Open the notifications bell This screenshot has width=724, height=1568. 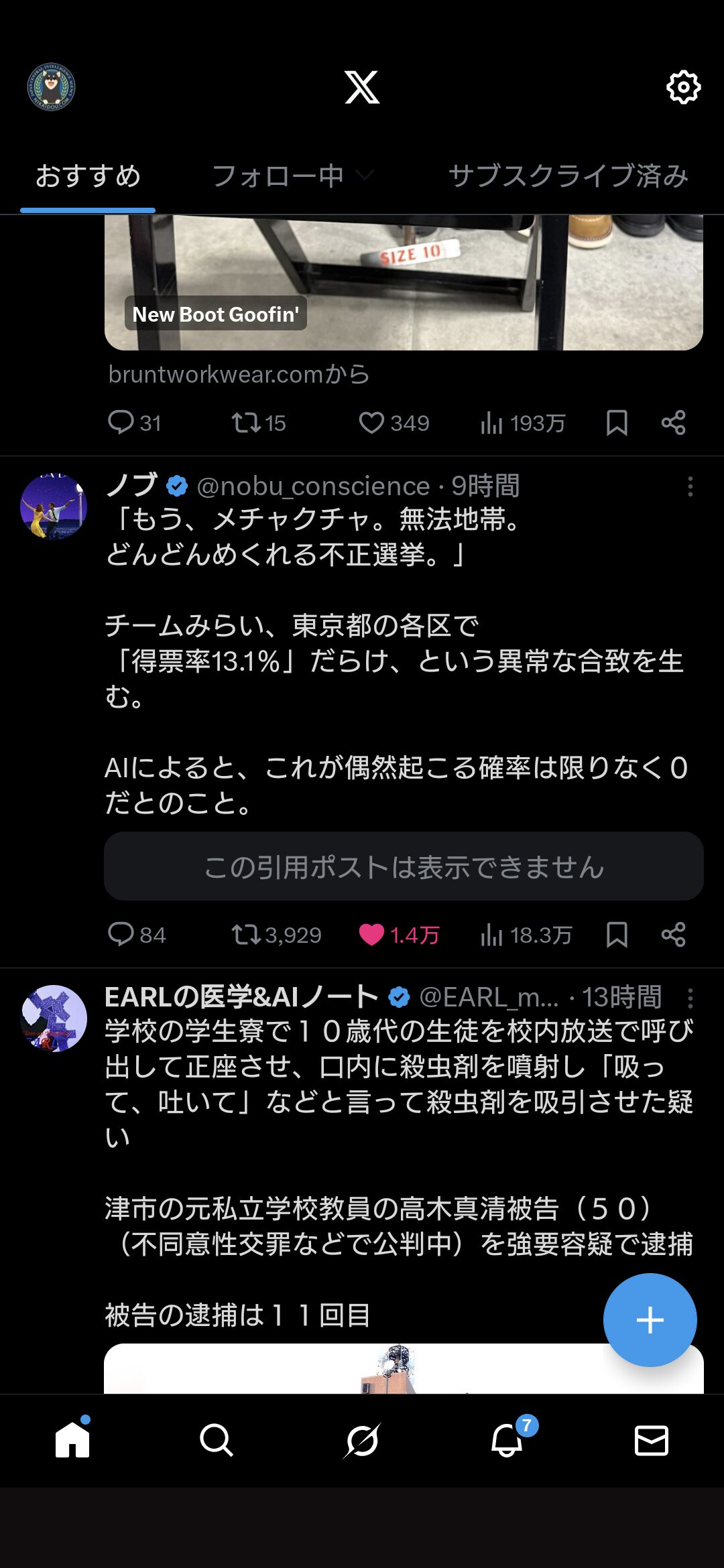[x=507, y=1440]
